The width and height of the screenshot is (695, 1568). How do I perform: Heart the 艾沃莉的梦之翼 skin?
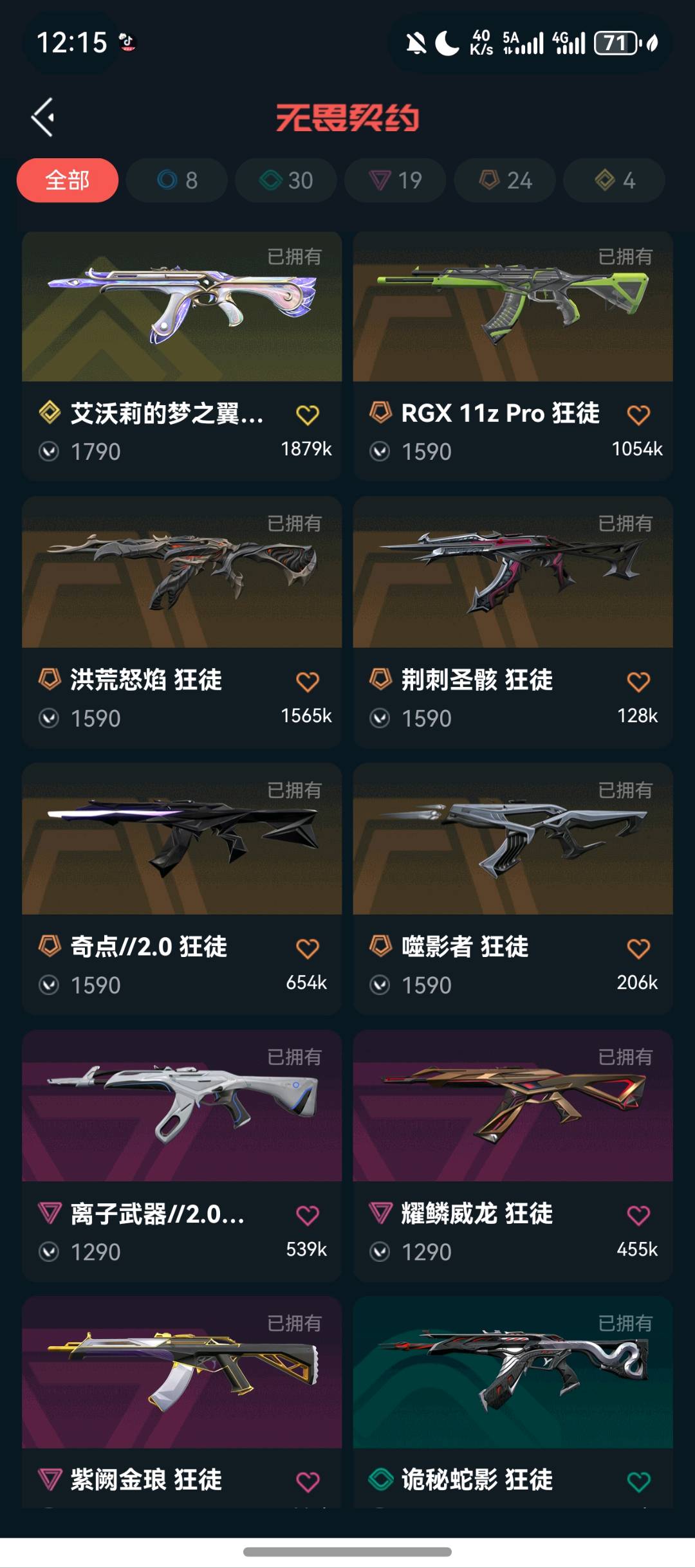tap(308, 415)
